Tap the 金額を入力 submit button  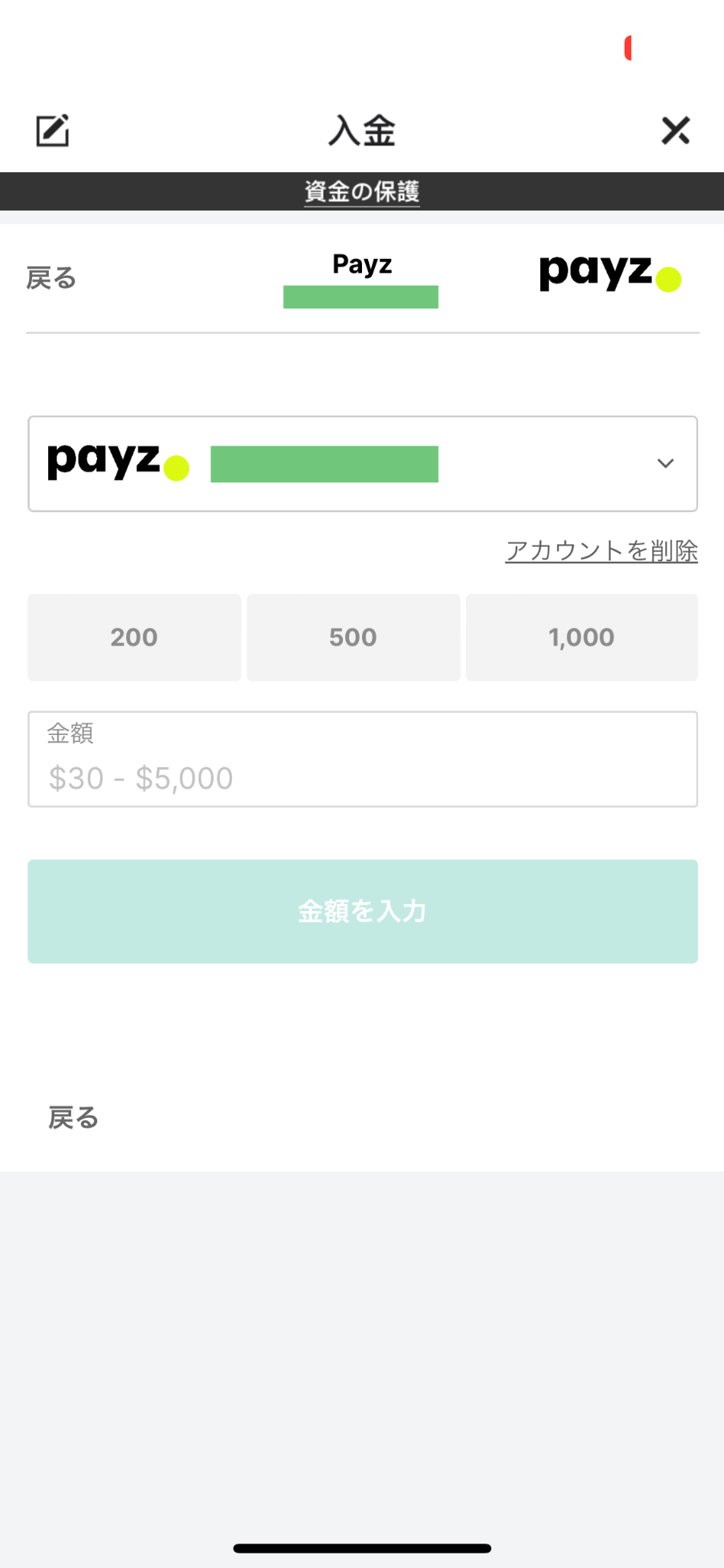(x=363, y=911)
